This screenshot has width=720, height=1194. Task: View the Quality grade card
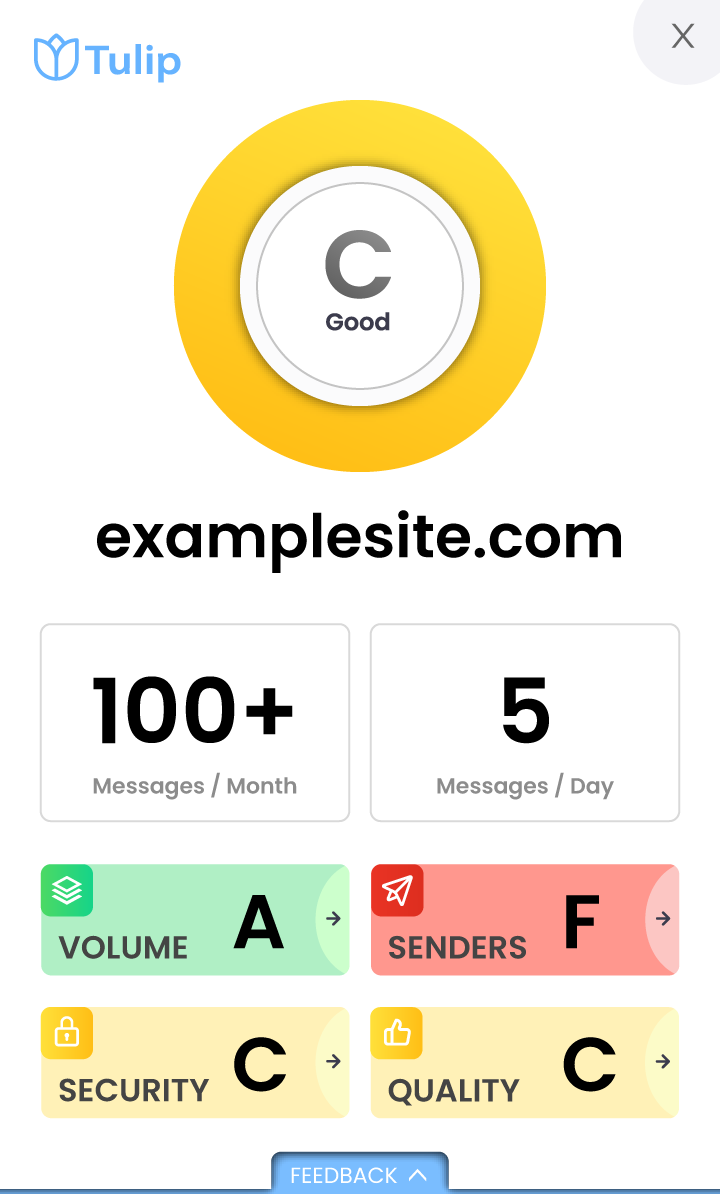[524, 1062]
